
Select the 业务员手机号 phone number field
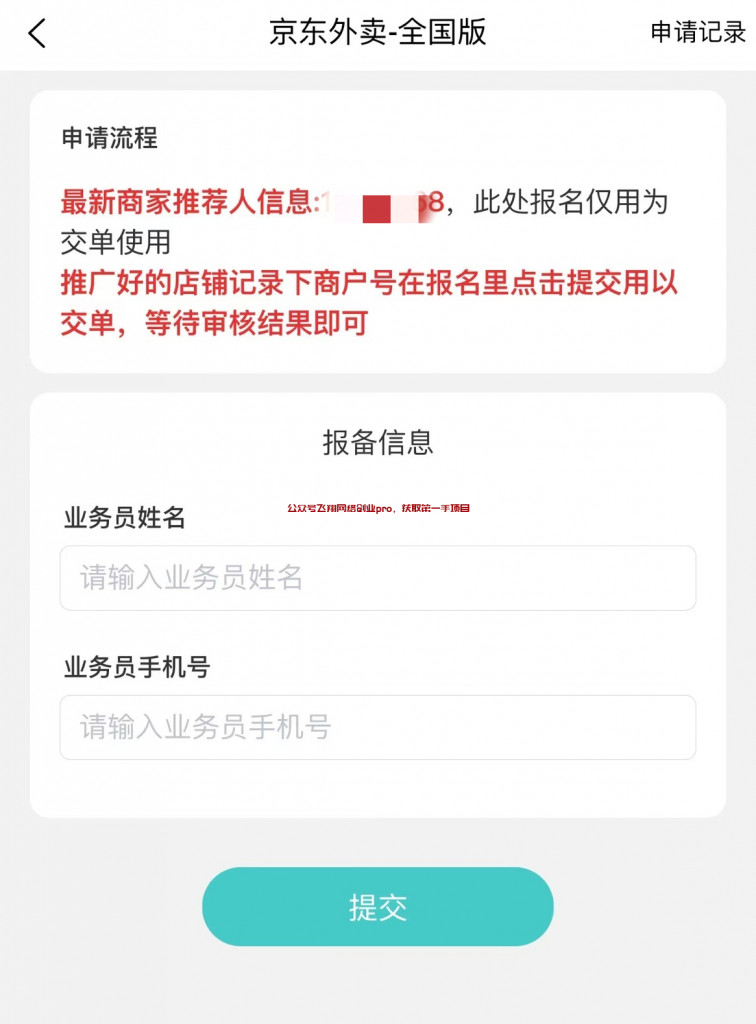click(x=377, y=727)
